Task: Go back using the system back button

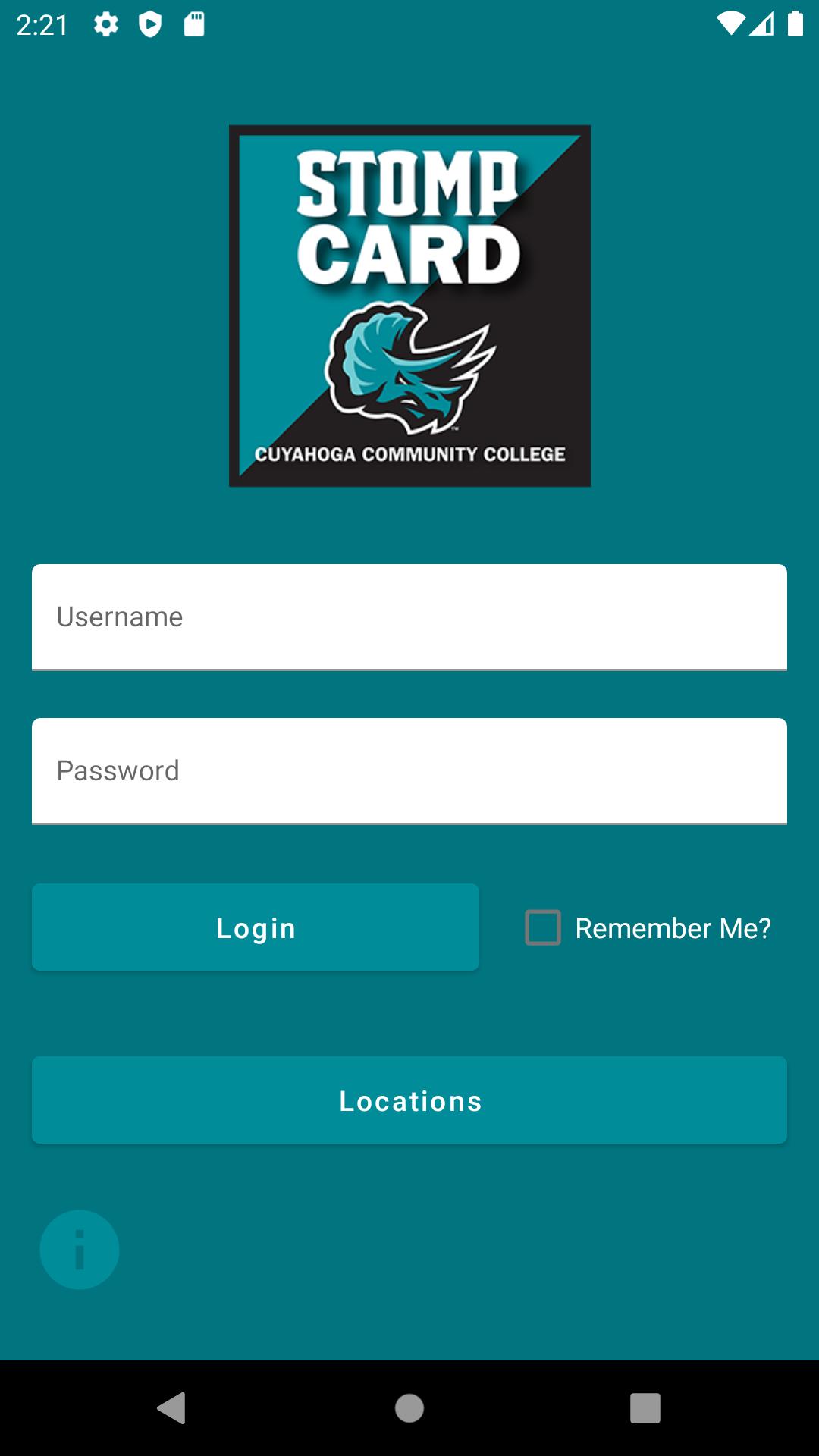Action: [172, 1408]
